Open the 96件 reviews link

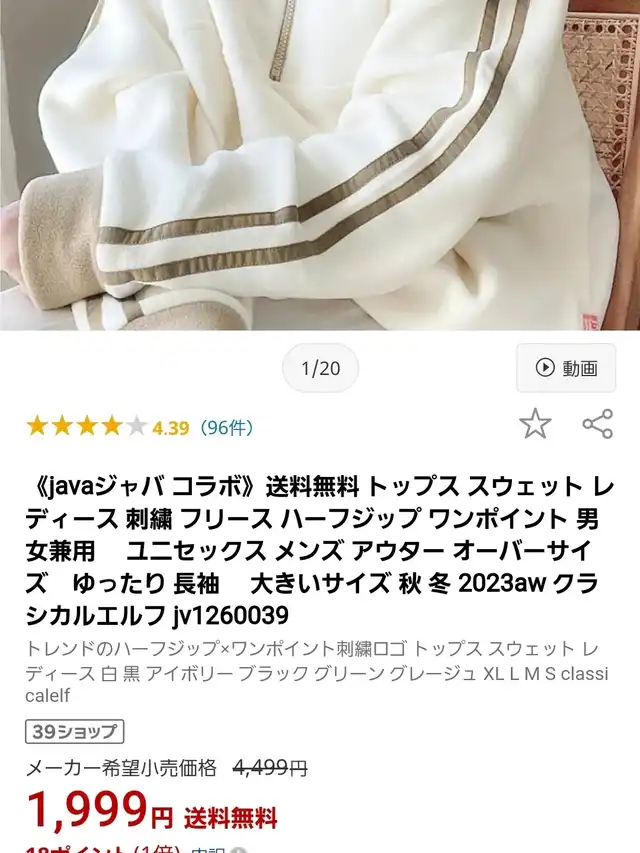point(226,428)
